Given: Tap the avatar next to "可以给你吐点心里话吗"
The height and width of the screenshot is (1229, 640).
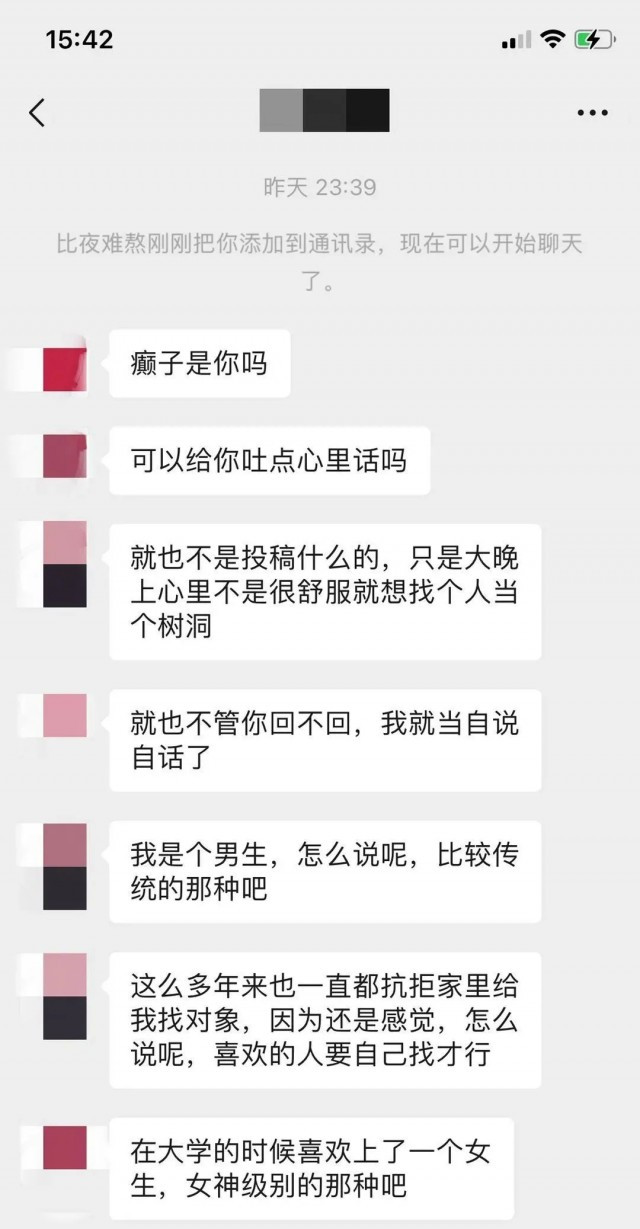Looking at the screenshot, I should [65, 456].
